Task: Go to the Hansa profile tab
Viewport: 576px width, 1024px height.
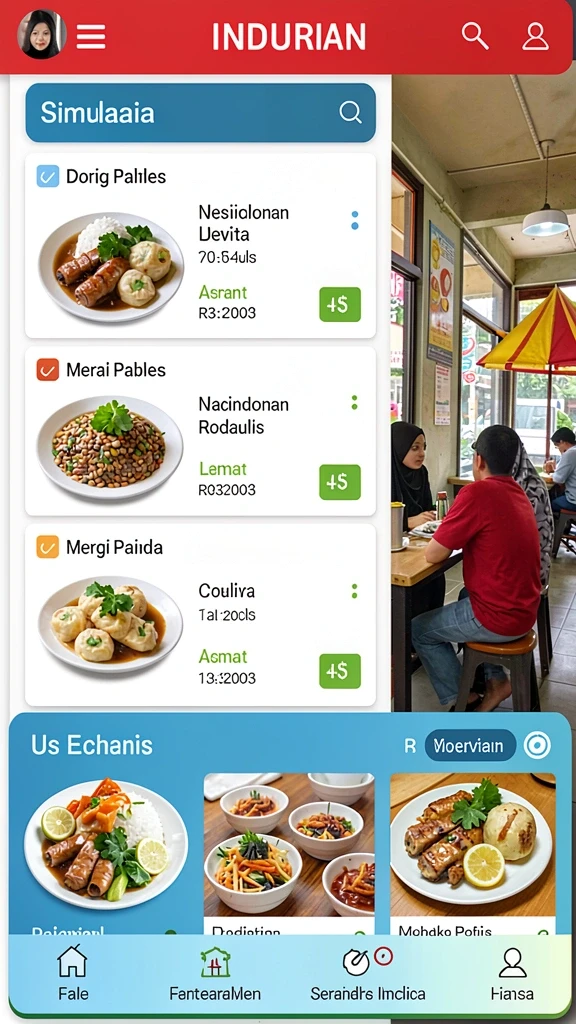Action: (x=512, y=974)
